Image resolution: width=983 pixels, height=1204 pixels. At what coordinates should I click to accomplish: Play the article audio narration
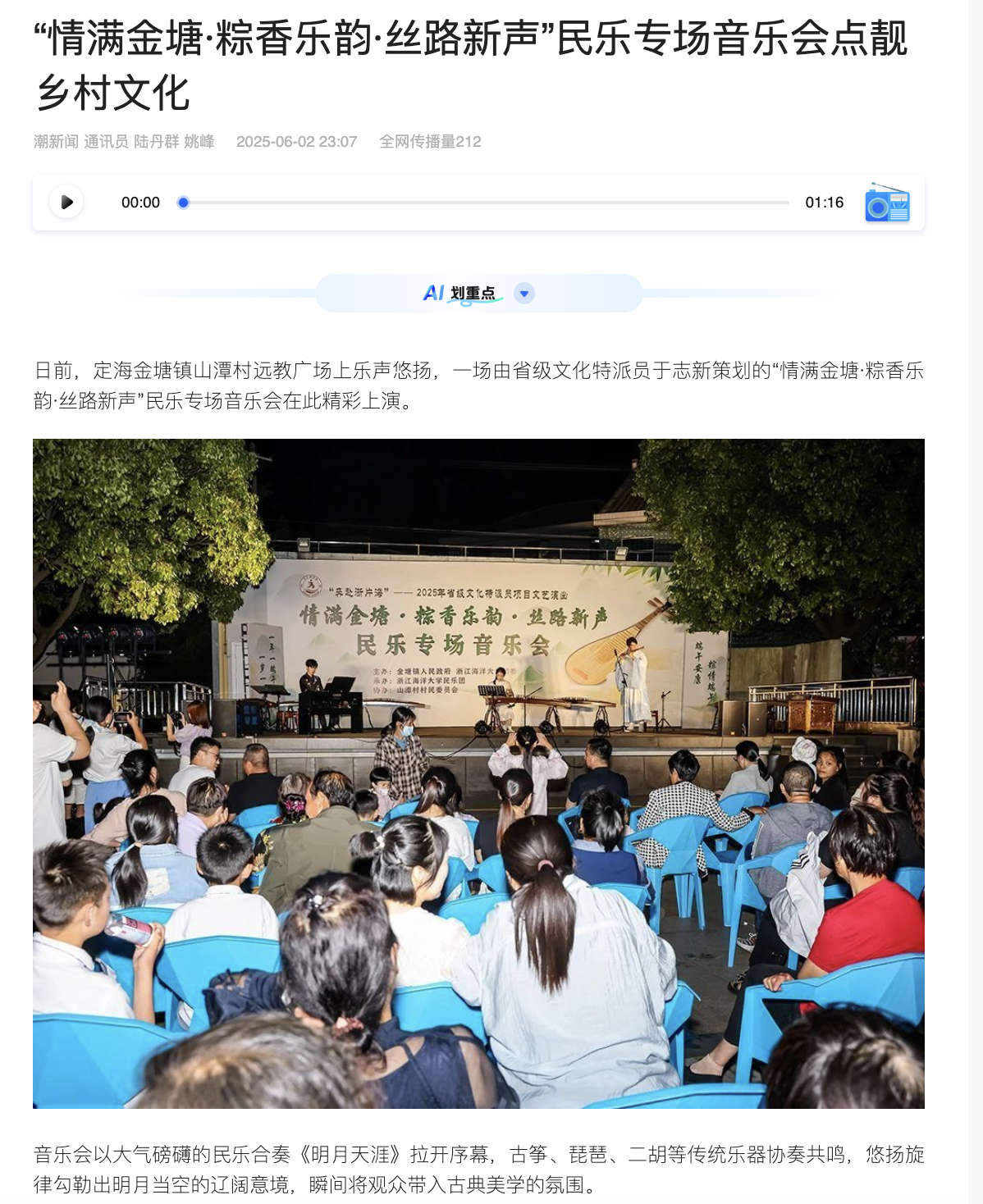point(66,203)
